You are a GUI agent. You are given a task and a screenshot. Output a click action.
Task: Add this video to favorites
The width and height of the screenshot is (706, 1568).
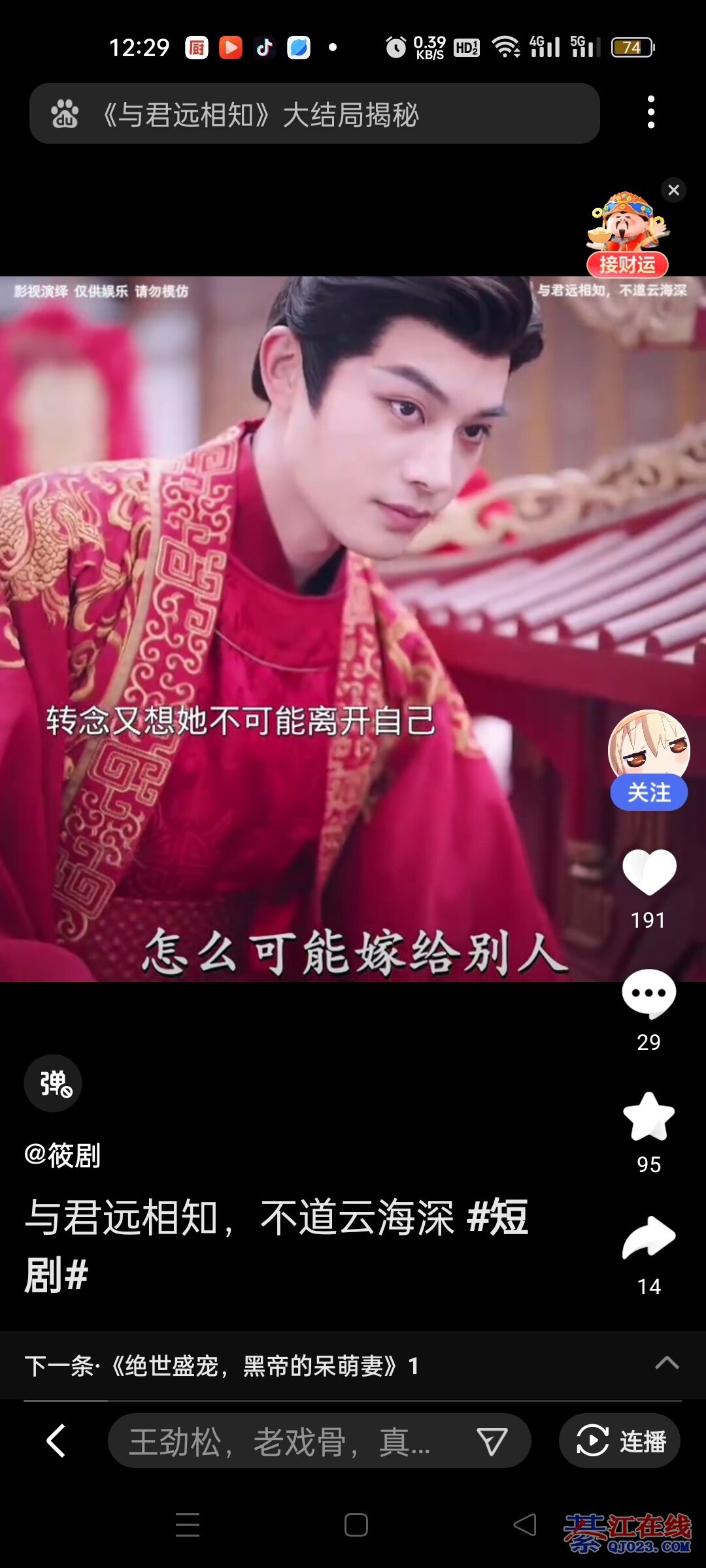point(648,1116)
